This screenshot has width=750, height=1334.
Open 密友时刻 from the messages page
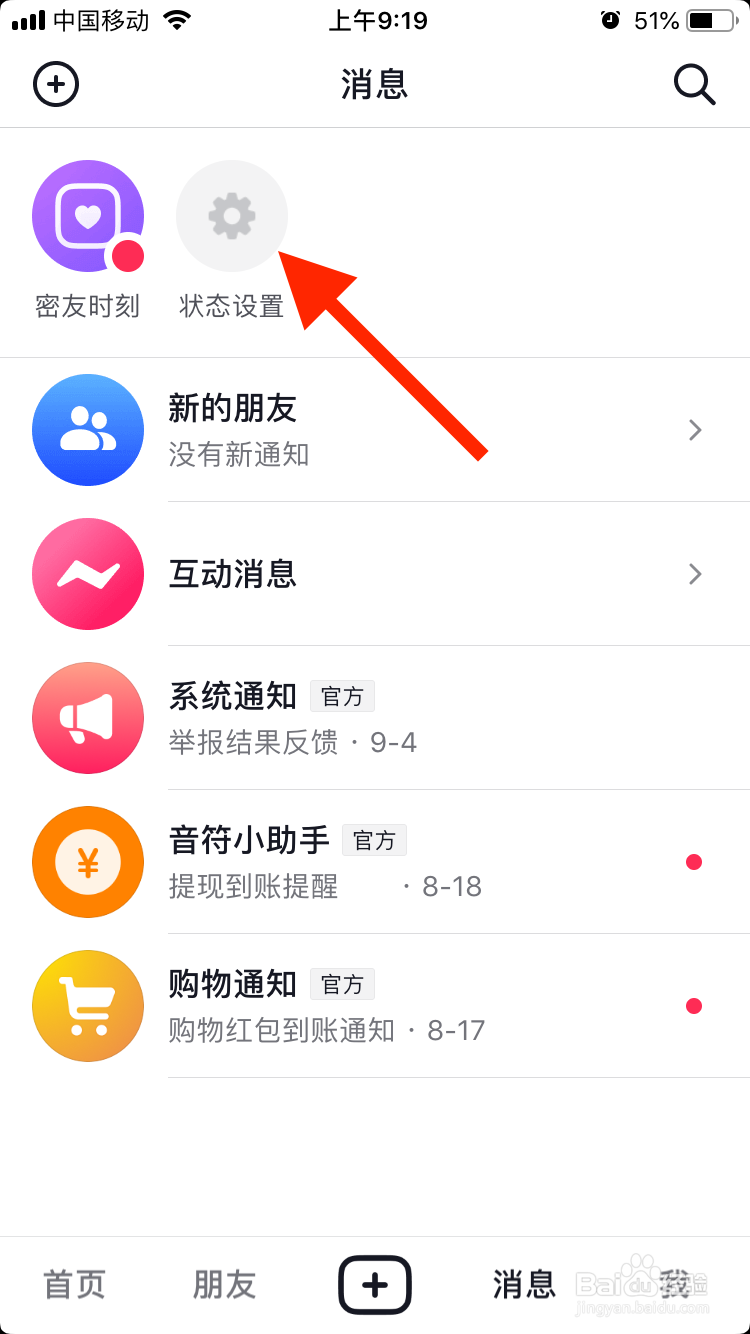(x=88, y=215)
